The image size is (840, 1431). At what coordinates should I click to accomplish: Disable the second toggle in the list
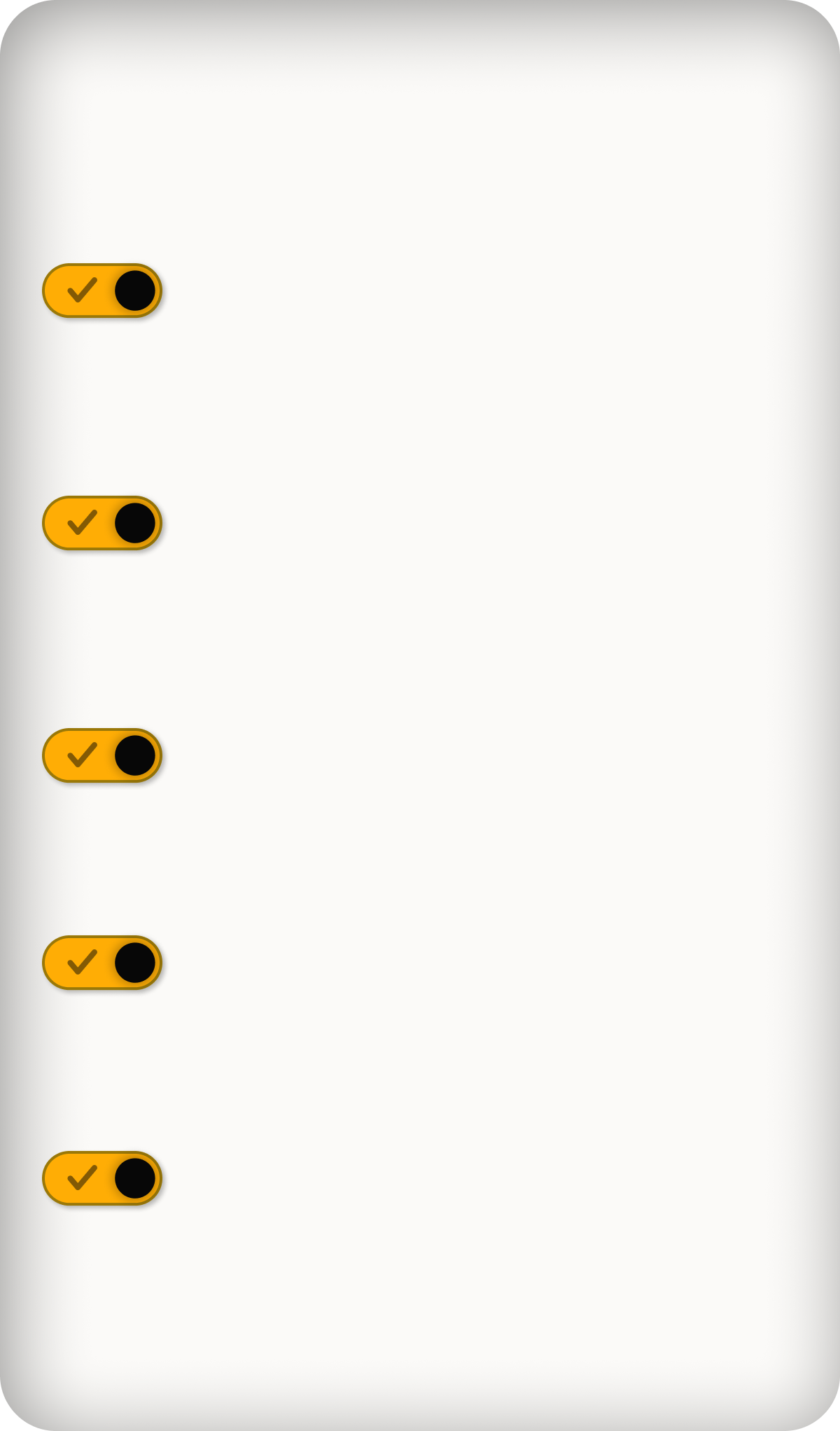tap(102, 523)
